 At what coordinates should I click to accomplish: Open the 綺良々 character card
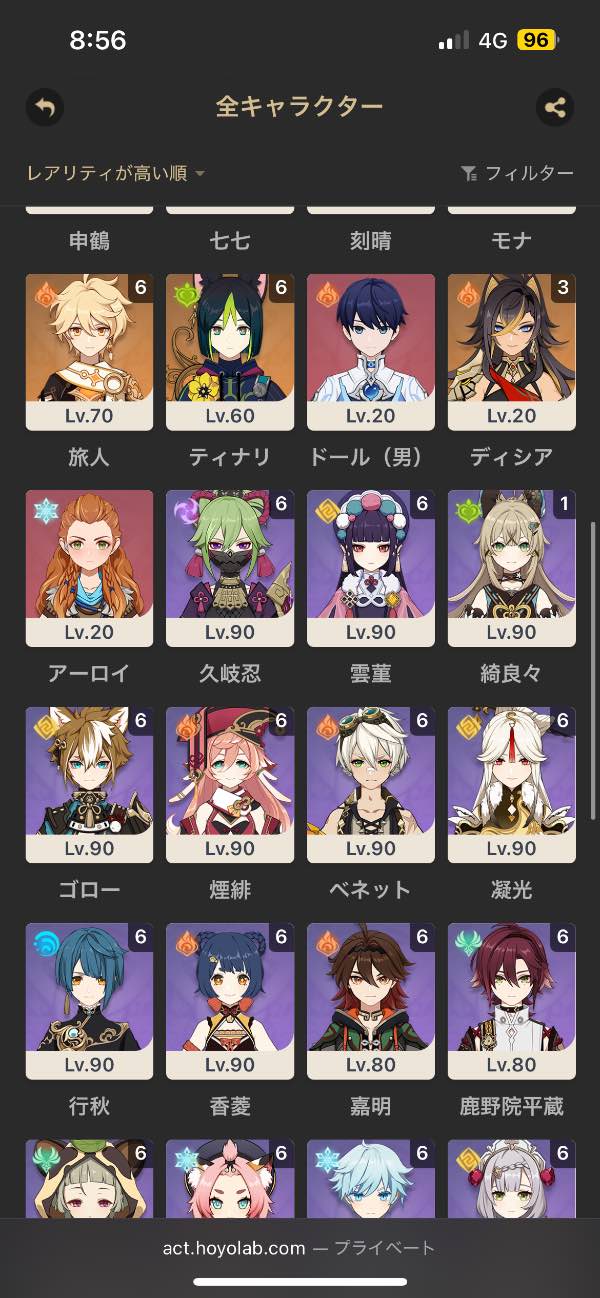tap(512, 568)
